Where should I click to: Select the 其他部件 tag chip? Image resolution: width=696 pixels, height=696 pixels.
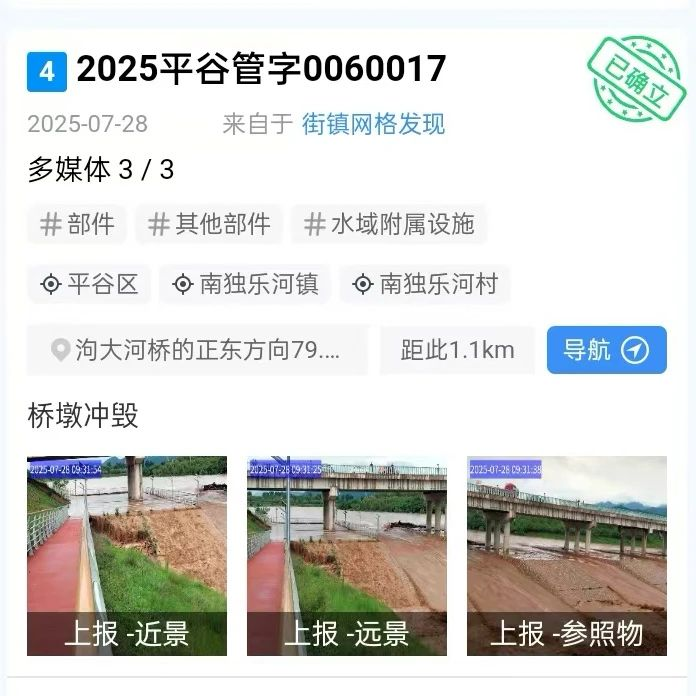[209, 224]
